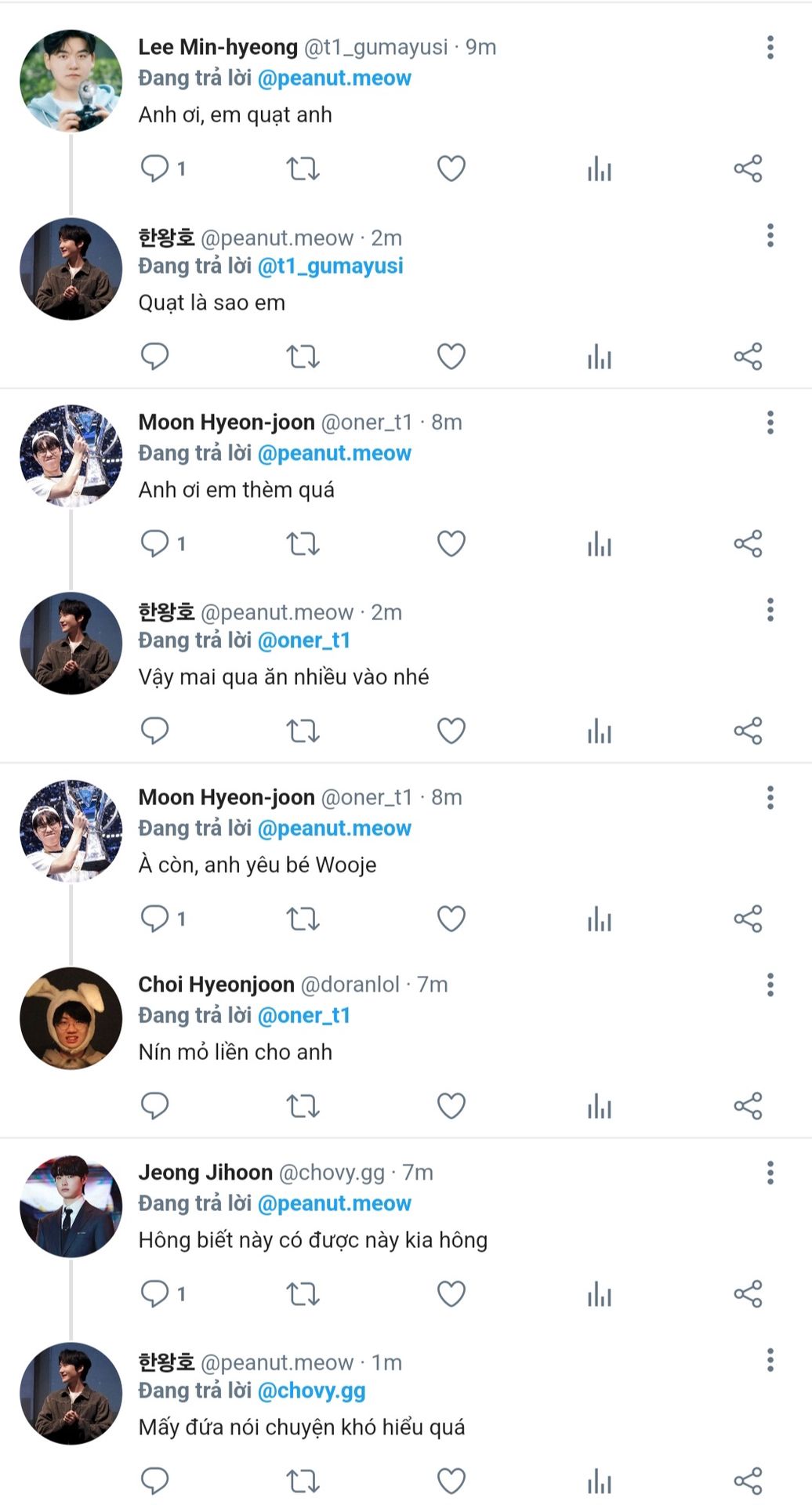Share the tweet "Anh ơi em thèm quá"
The height and width of the screenshot is (1505, 812).
(748, 543)
